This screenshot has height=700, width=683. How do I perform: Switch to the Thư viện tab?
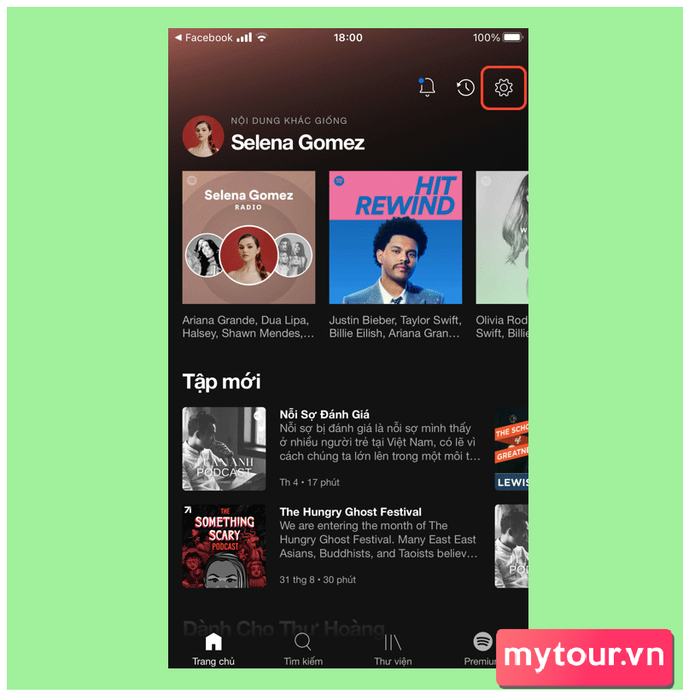click(393, 648)
